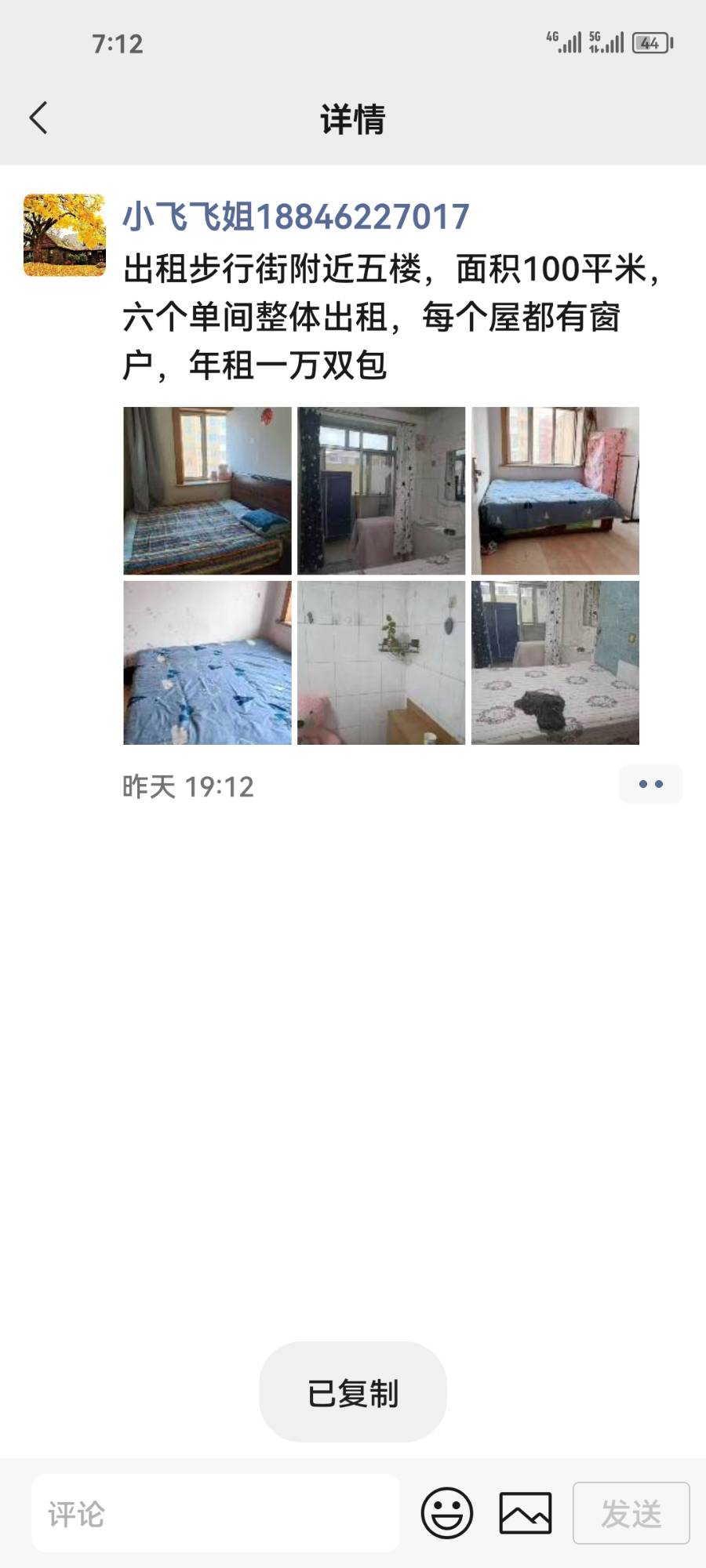Image resolution: width=706 pixels, height=1568 pixels.
Task: View the fourth photo with blue bedsheet
Action: coord(207,662)
